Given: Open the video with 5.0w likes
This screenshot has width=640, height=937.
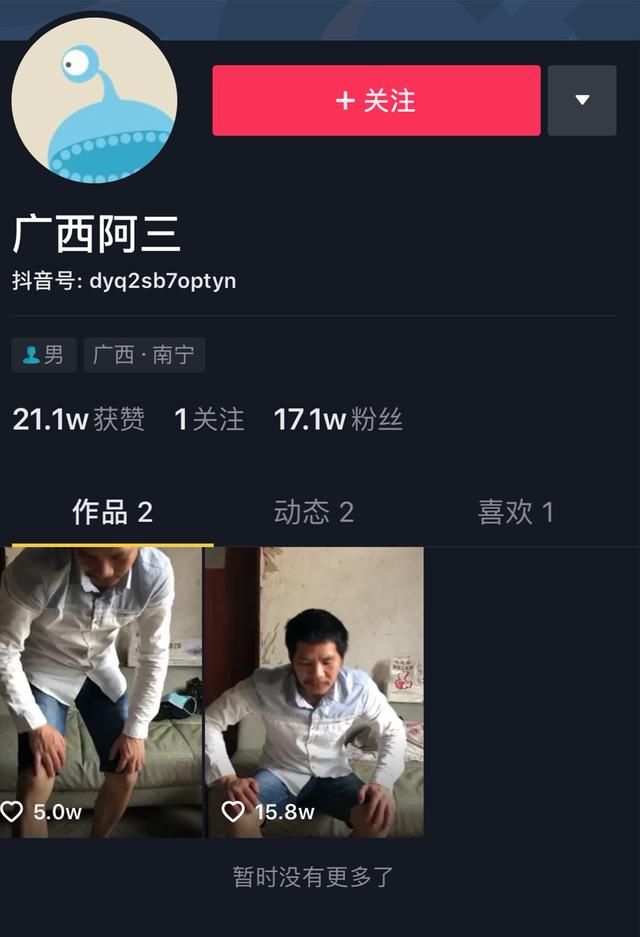Looking at the screenshot, I should (x=102, y=690).
